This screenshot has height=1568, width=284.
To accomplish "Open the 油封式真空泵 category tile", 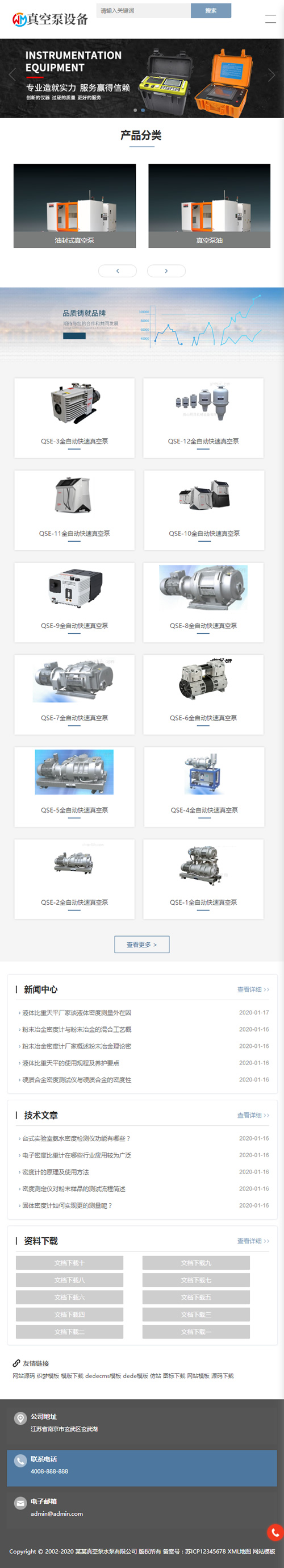I will (x=75, y=206).
